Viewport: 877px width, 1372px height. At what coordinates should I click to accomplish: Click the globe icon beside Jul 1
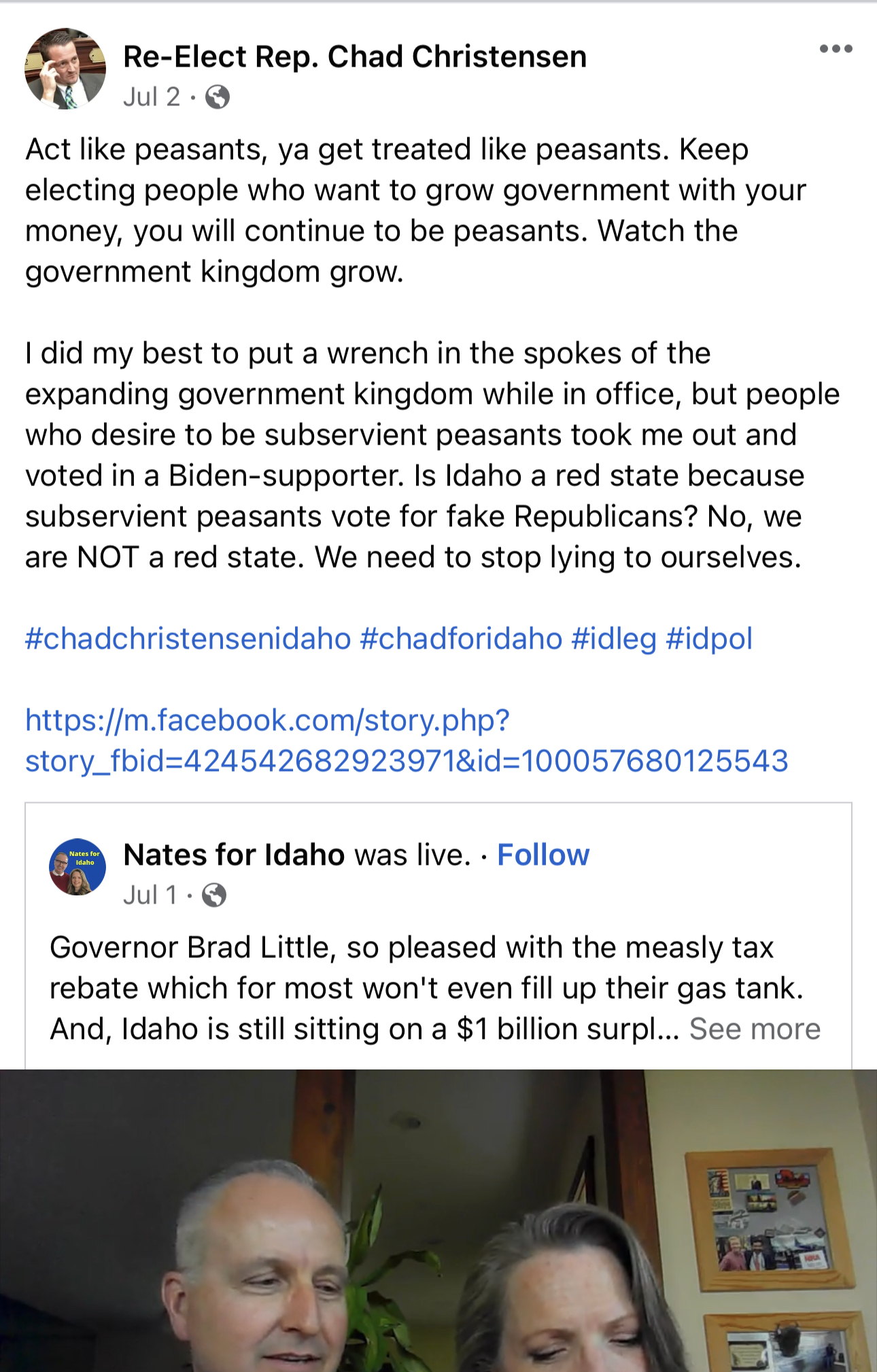click(213, 896)
